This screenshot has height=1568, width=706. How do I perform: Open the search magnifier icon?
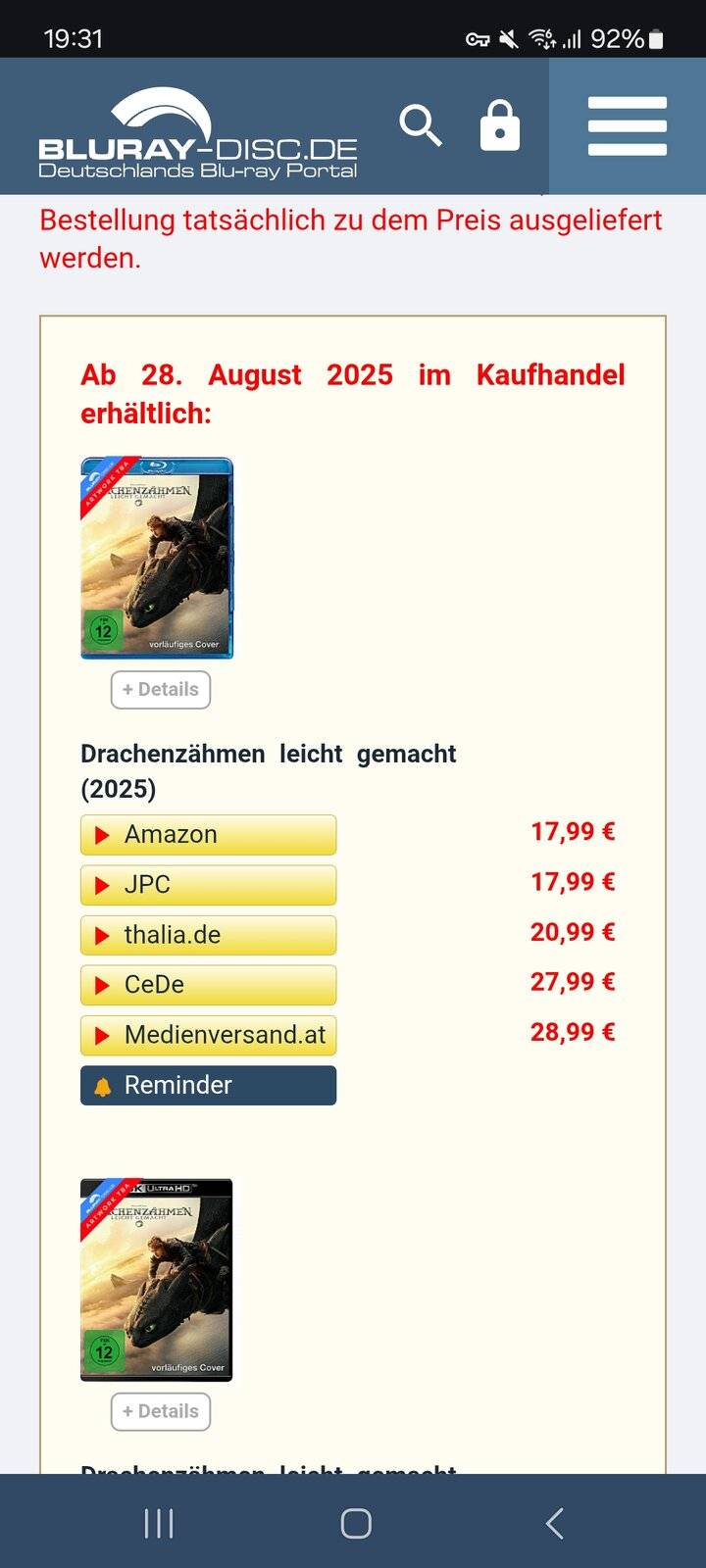click(421, 125)
